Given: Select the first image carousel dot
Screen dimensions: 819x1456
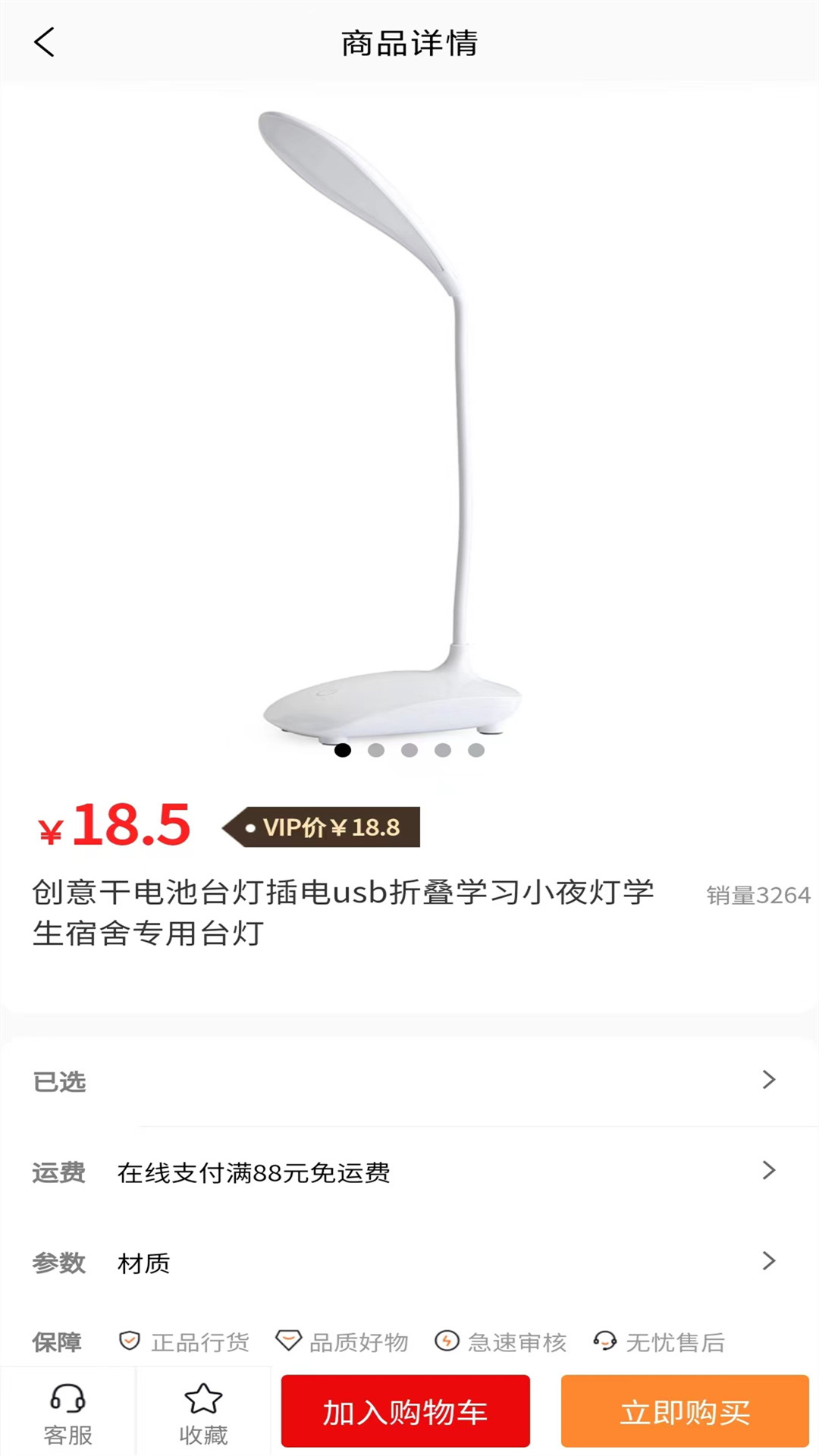Looking at the screenshot, I should click(x=344, y=749).
